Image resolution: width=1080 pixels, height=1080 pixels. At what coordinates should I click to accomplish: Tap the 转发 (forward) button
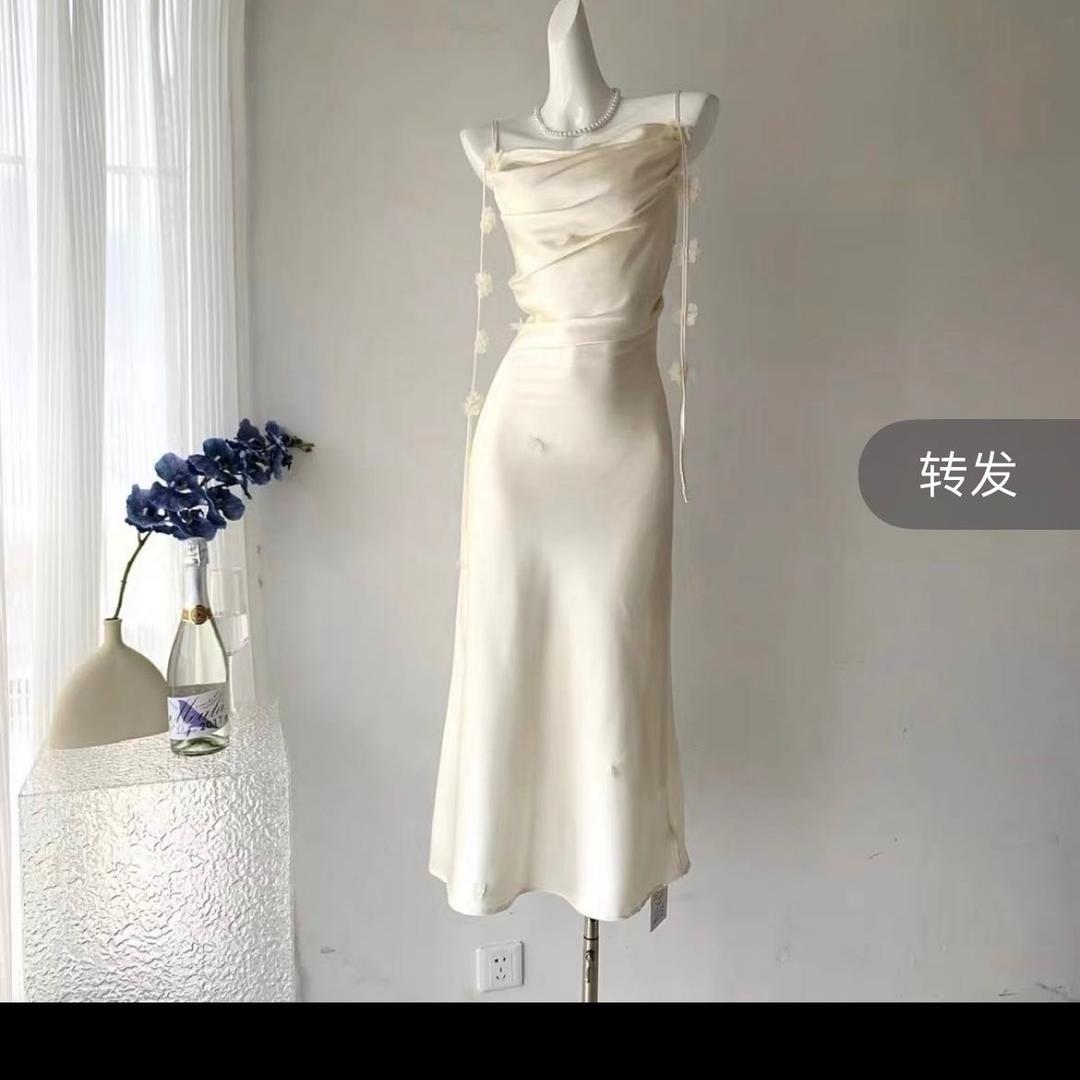[968, 474]
